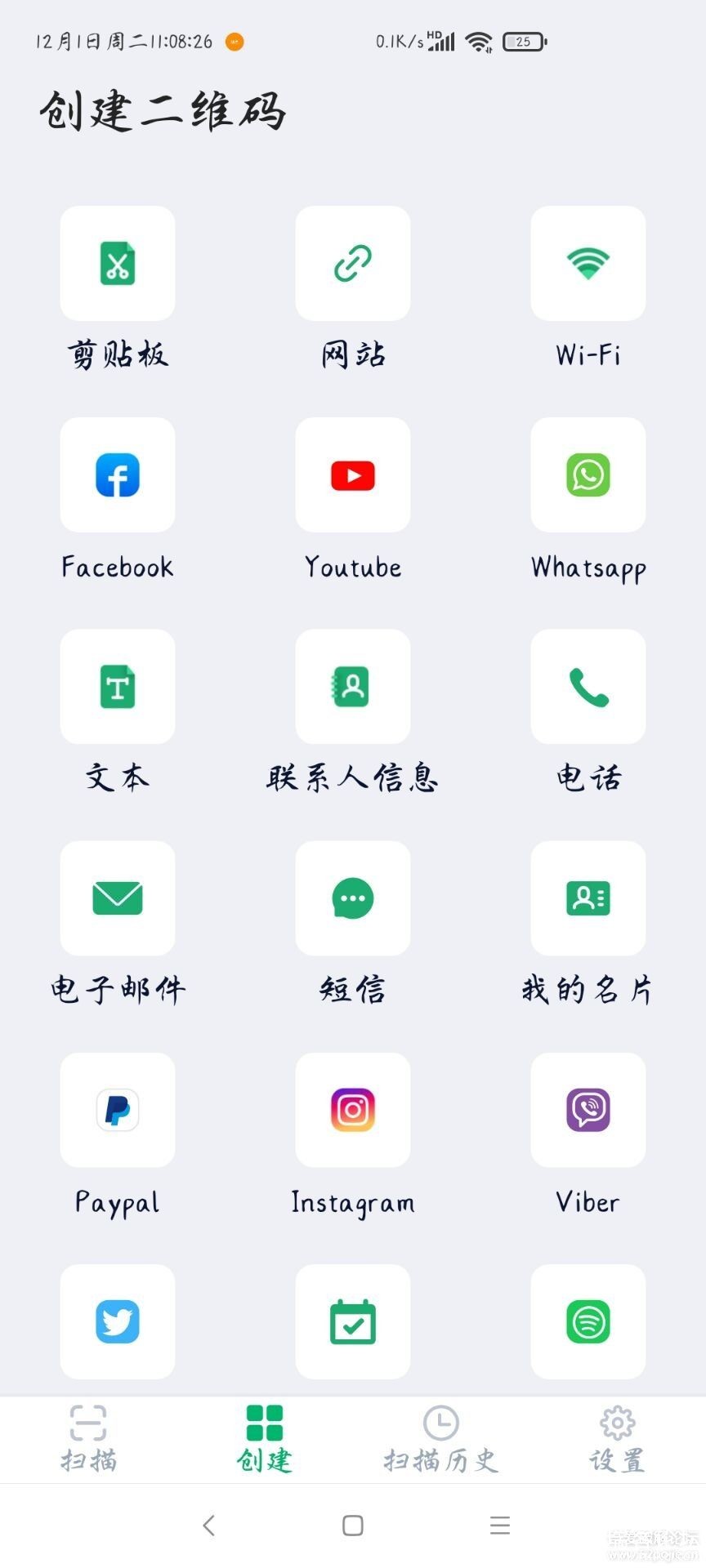
Task: Choose Facebook QR code type
Action: 118,474
